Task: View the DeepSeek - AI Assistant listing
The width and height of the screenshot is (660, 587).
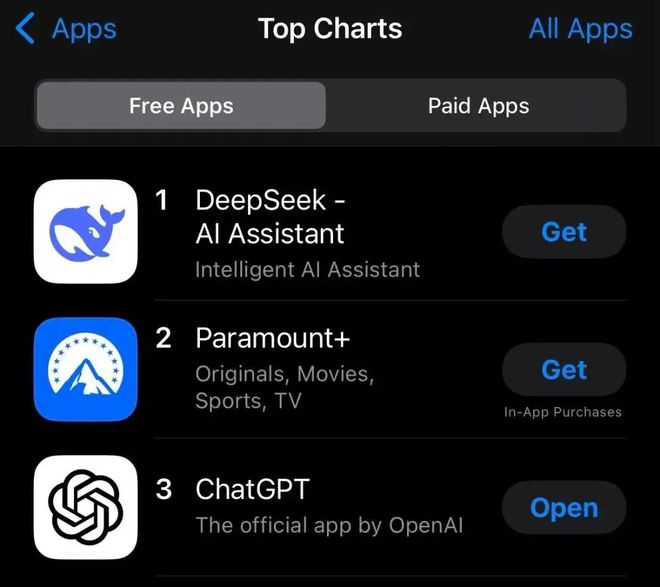Action: pyautogui.click(x=270, y=217)
